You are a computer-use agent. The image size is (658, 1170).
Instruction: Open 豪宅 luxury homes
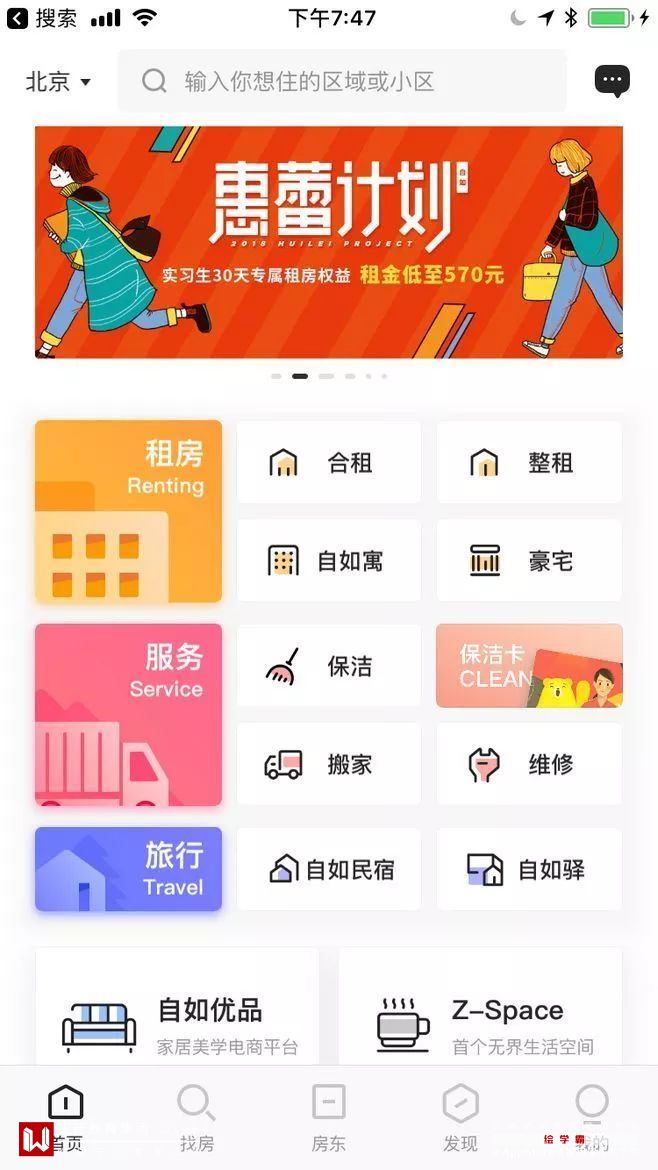click(x=529, y=561)
